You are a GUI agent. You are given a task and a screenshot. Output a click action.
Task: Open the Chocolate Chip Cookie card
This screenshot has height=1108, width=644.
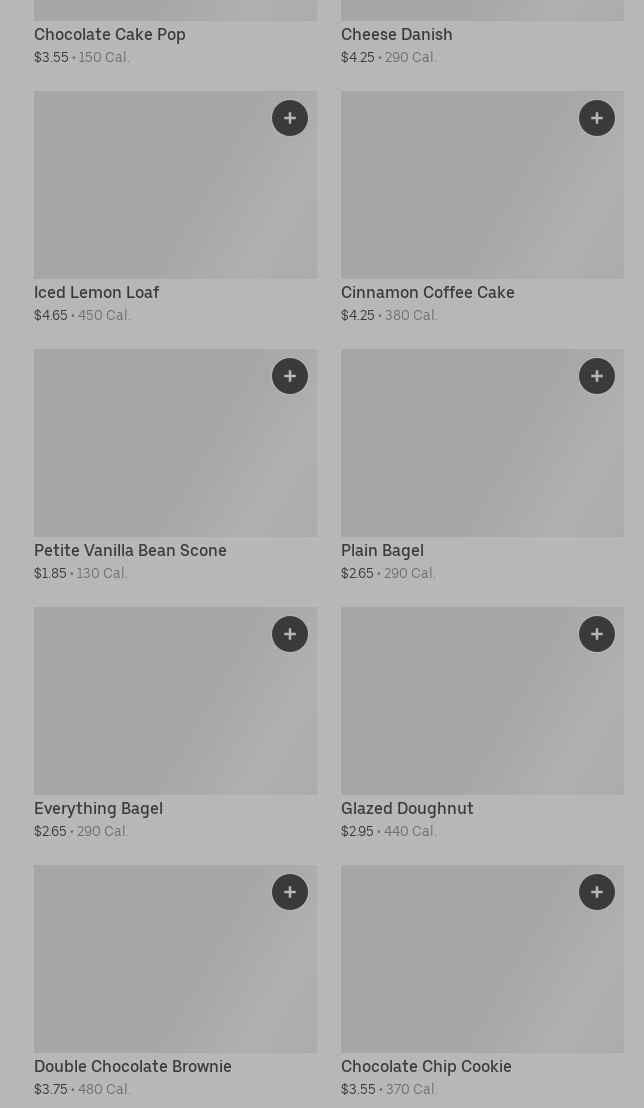click(x=482, y=982)
